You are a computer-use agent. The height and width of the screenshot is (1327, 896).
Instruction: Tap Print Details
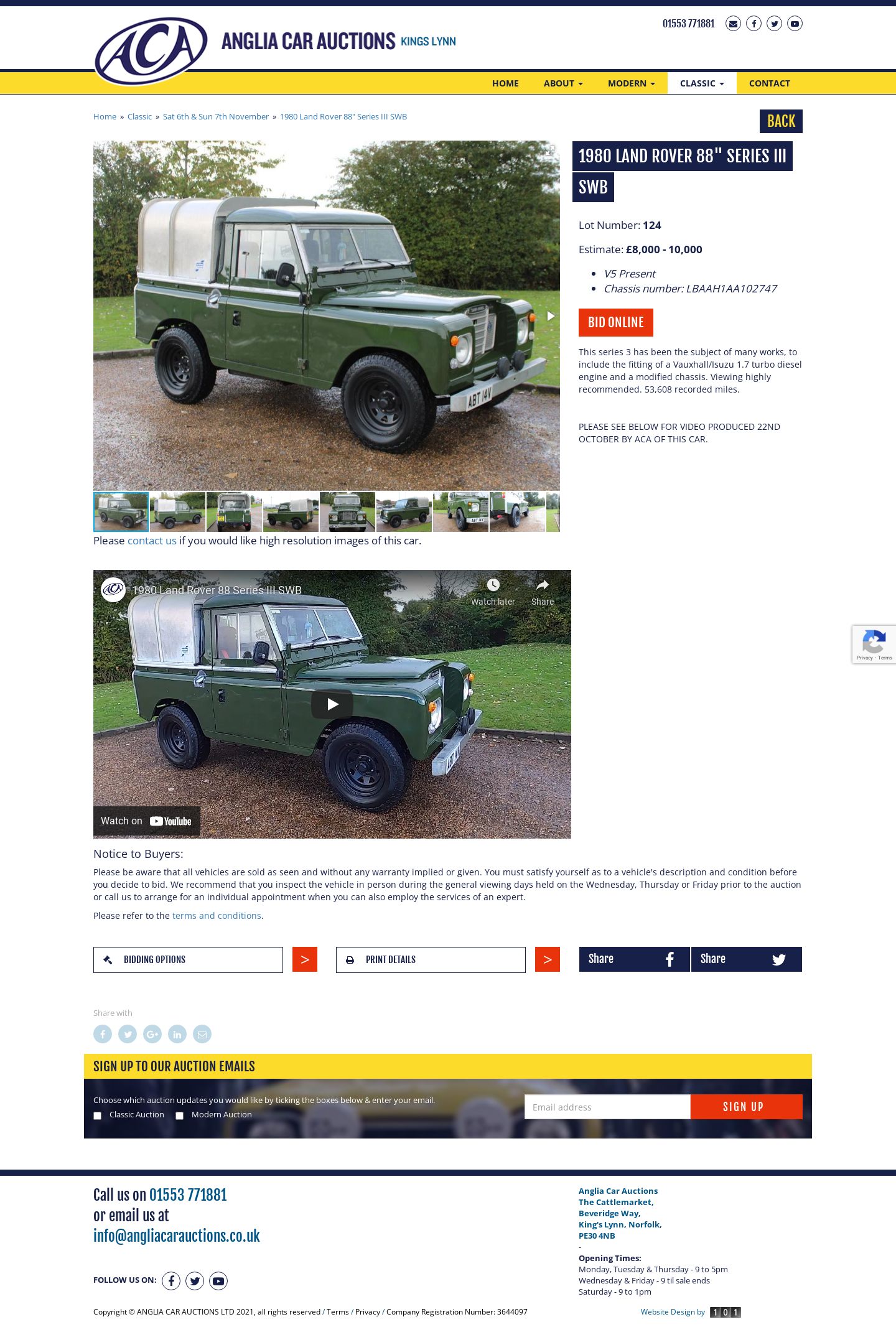tap(431, 960)
